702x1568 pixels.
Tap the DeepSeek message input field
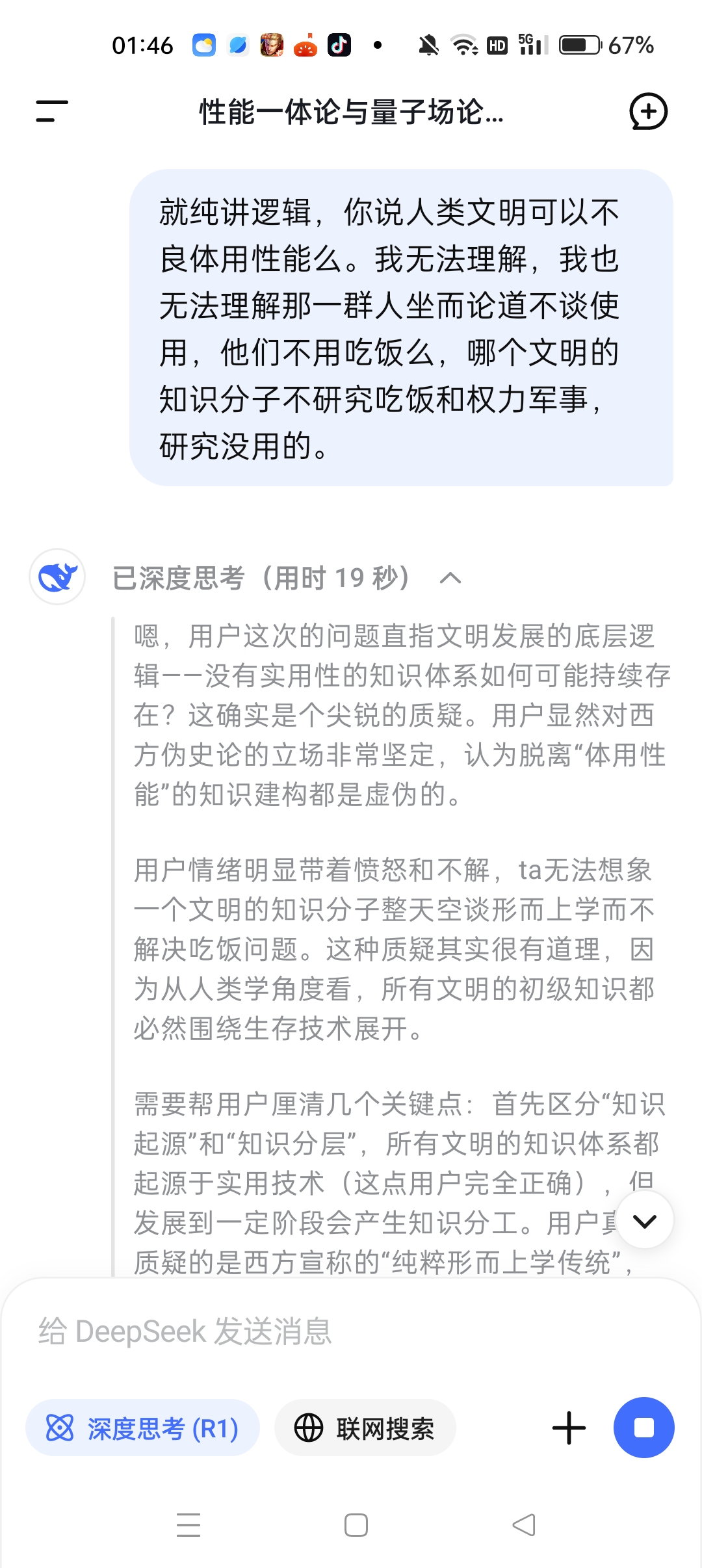point(351,1331)
